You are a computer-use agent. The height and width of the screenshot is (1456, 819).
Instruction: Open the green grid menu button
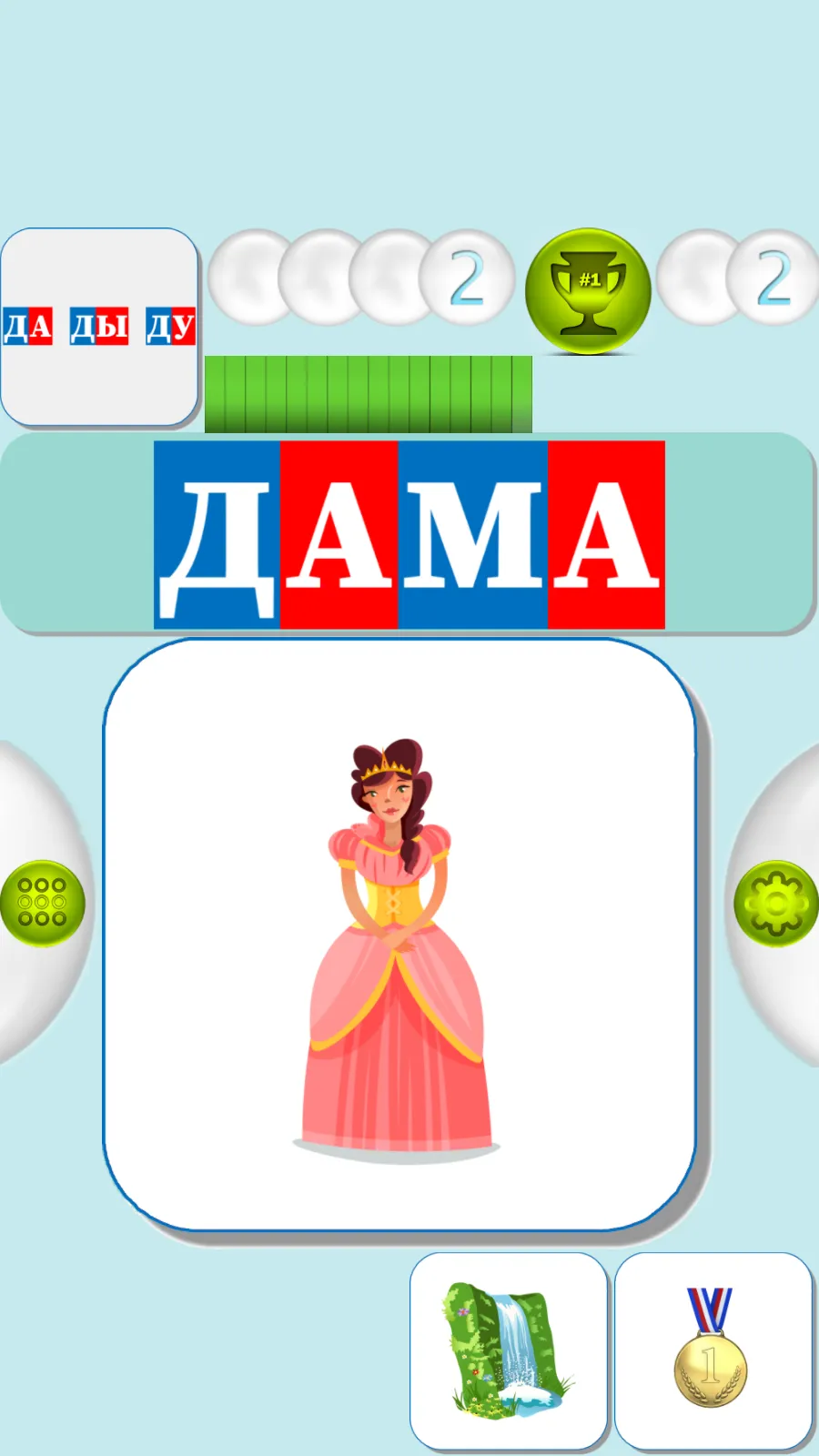[x=43, y=903]
